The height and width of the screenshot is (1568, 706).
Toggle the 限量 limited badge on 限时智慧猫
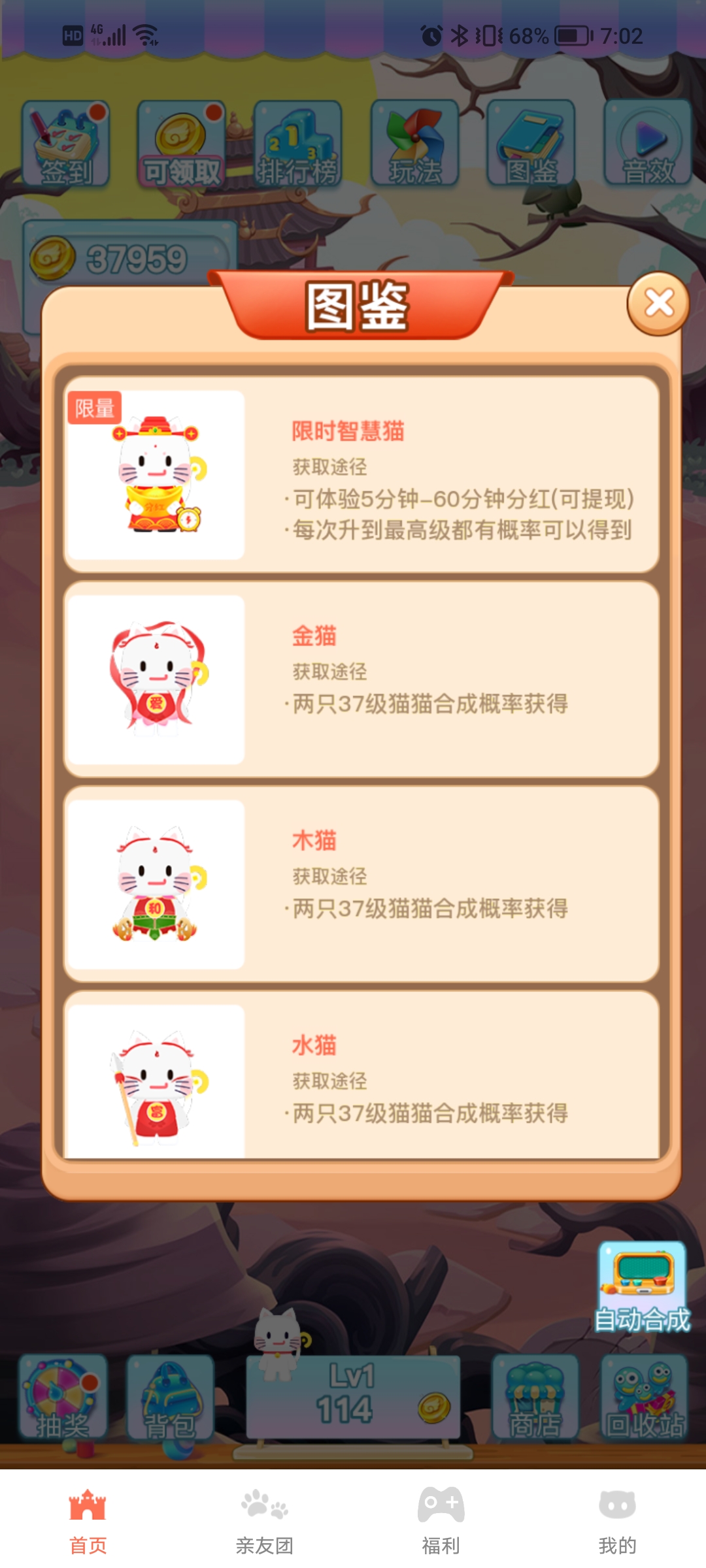click(x=96, y=408)
